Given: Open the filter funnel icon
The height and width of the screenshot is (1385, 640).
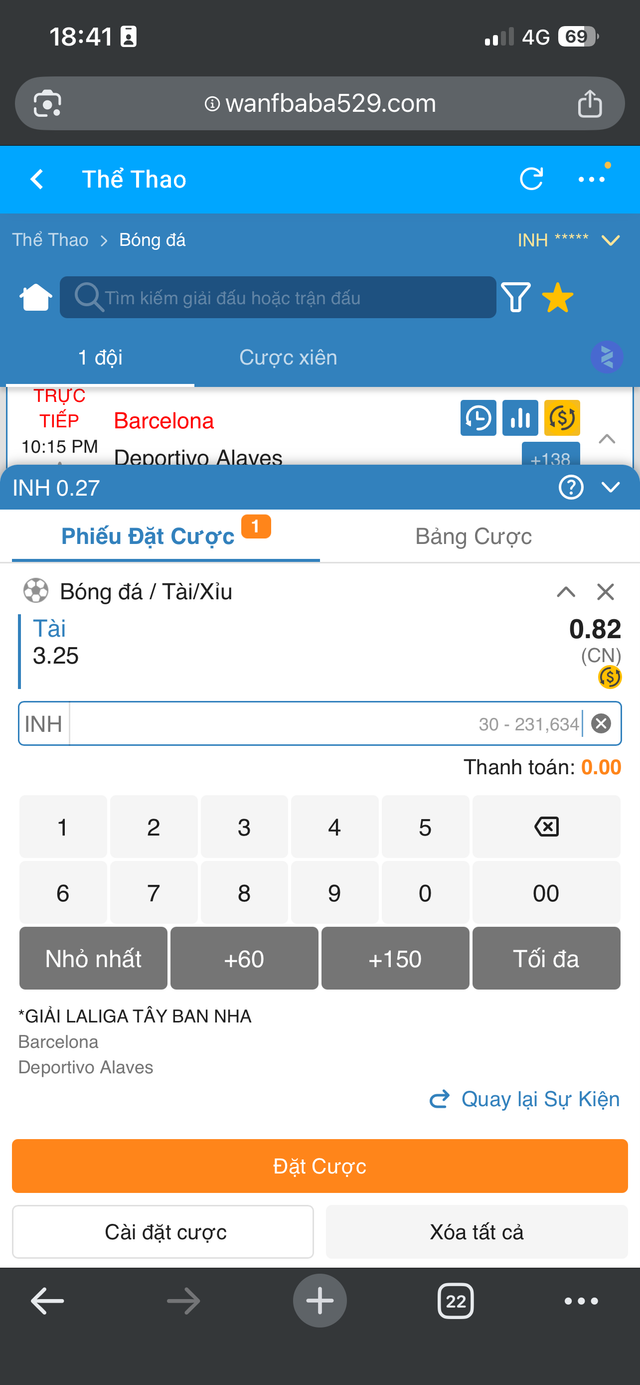Looking at the screenshot, I should pos(515,297).
